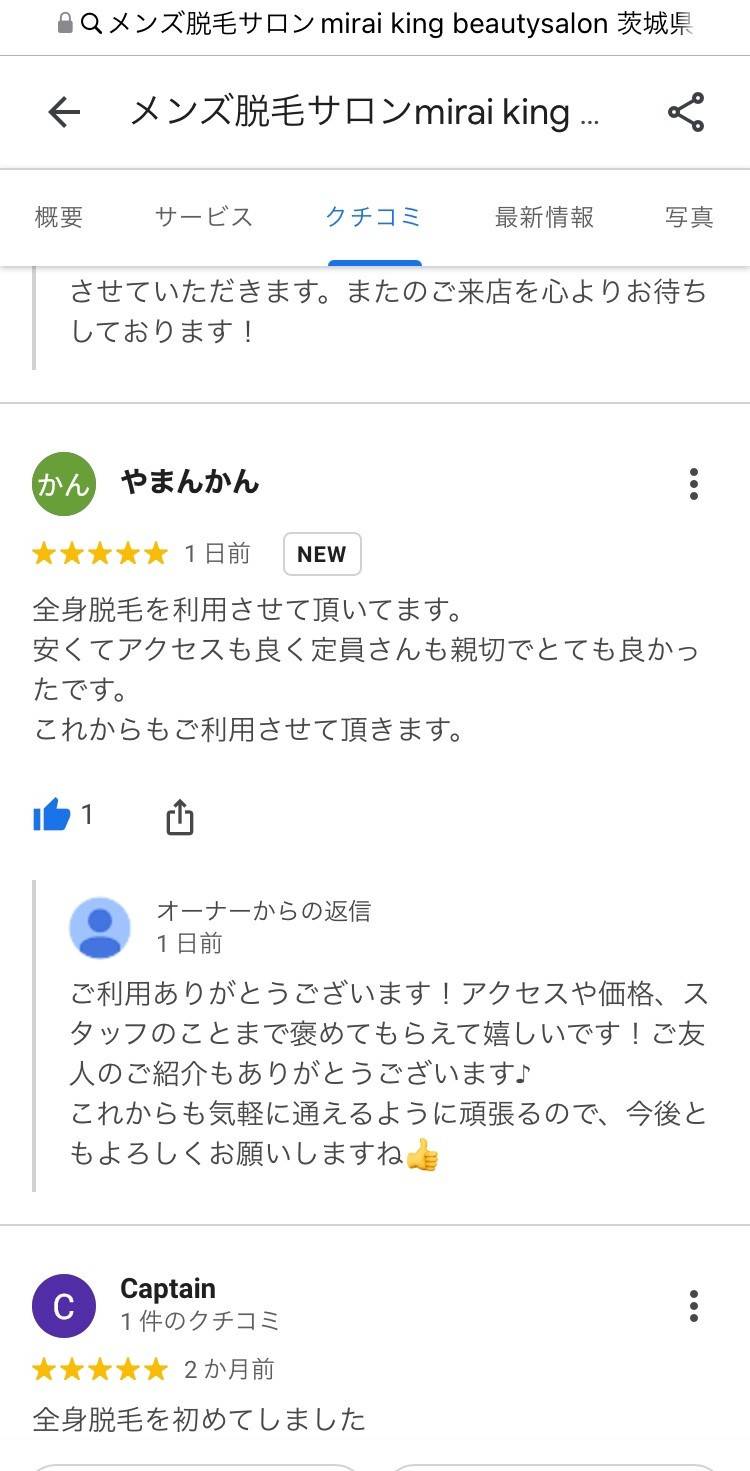Open the サービス tab

pos(204,217)
